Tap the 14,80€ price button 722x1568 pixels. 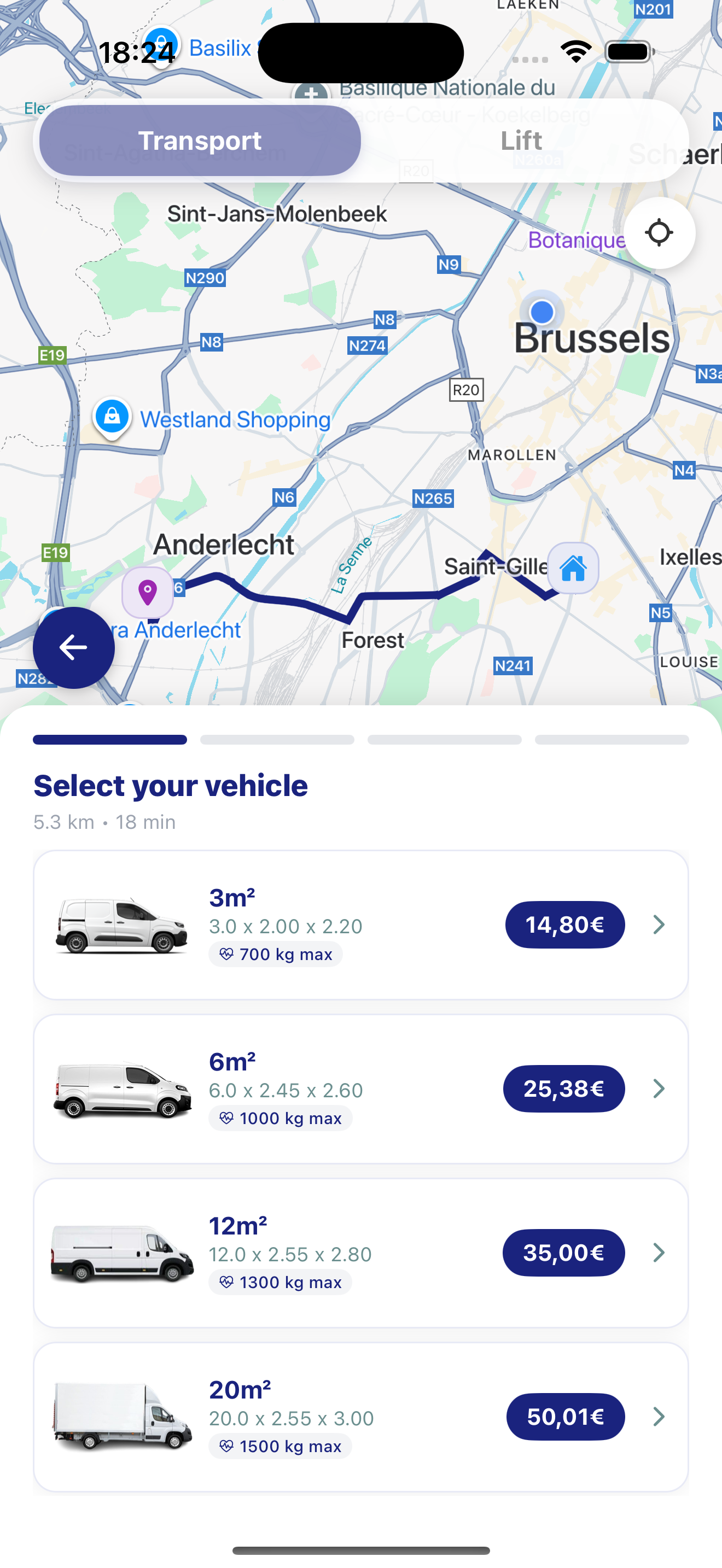point(564,924)
